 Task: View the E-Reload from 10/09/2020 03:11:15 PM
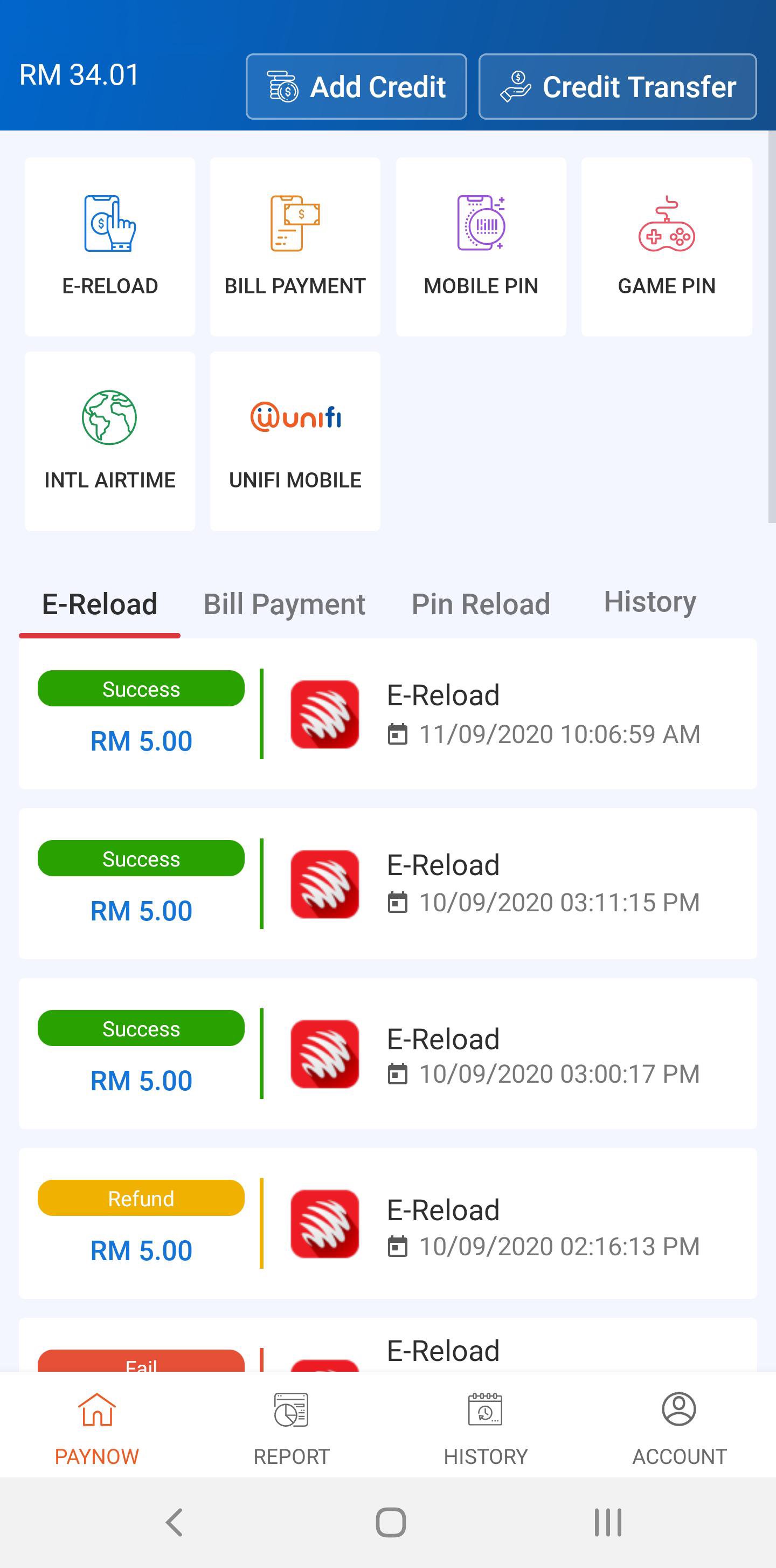387,884
